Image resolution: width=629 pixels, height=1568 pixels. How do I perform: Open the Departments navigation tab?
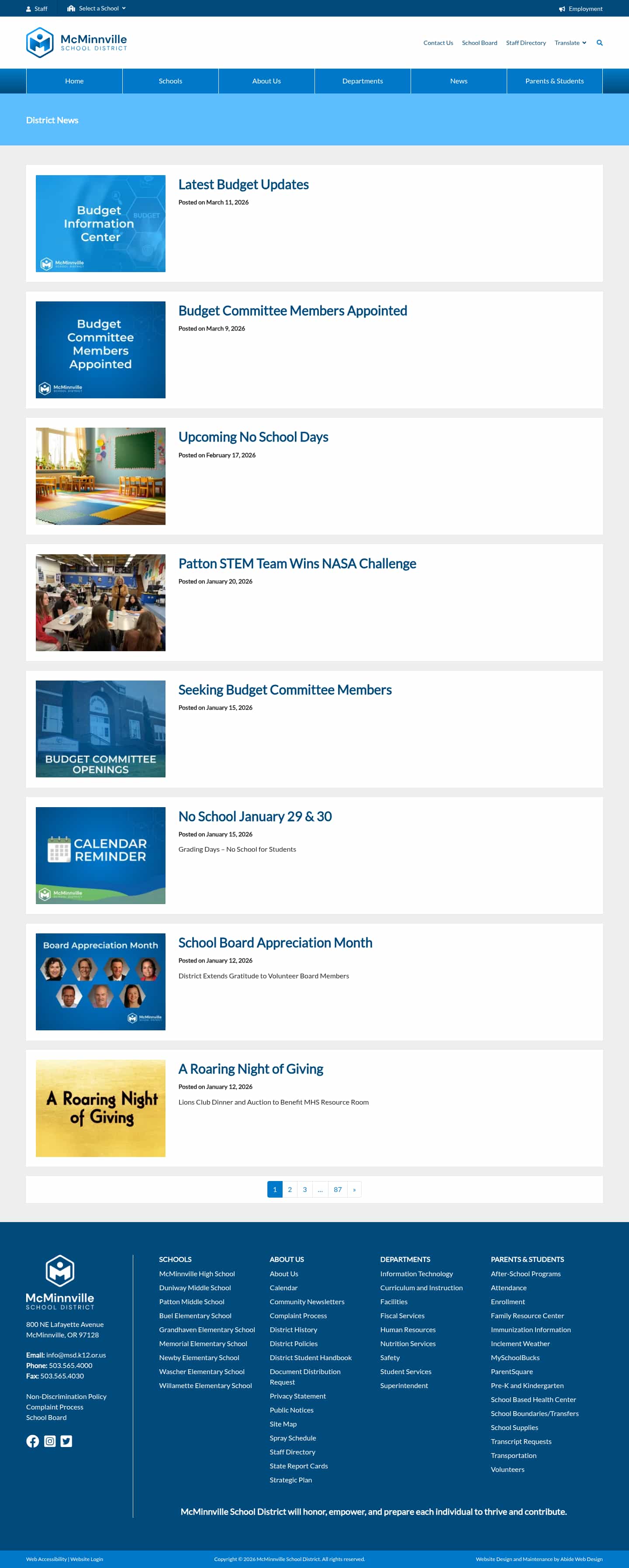[x=362, y=81]
